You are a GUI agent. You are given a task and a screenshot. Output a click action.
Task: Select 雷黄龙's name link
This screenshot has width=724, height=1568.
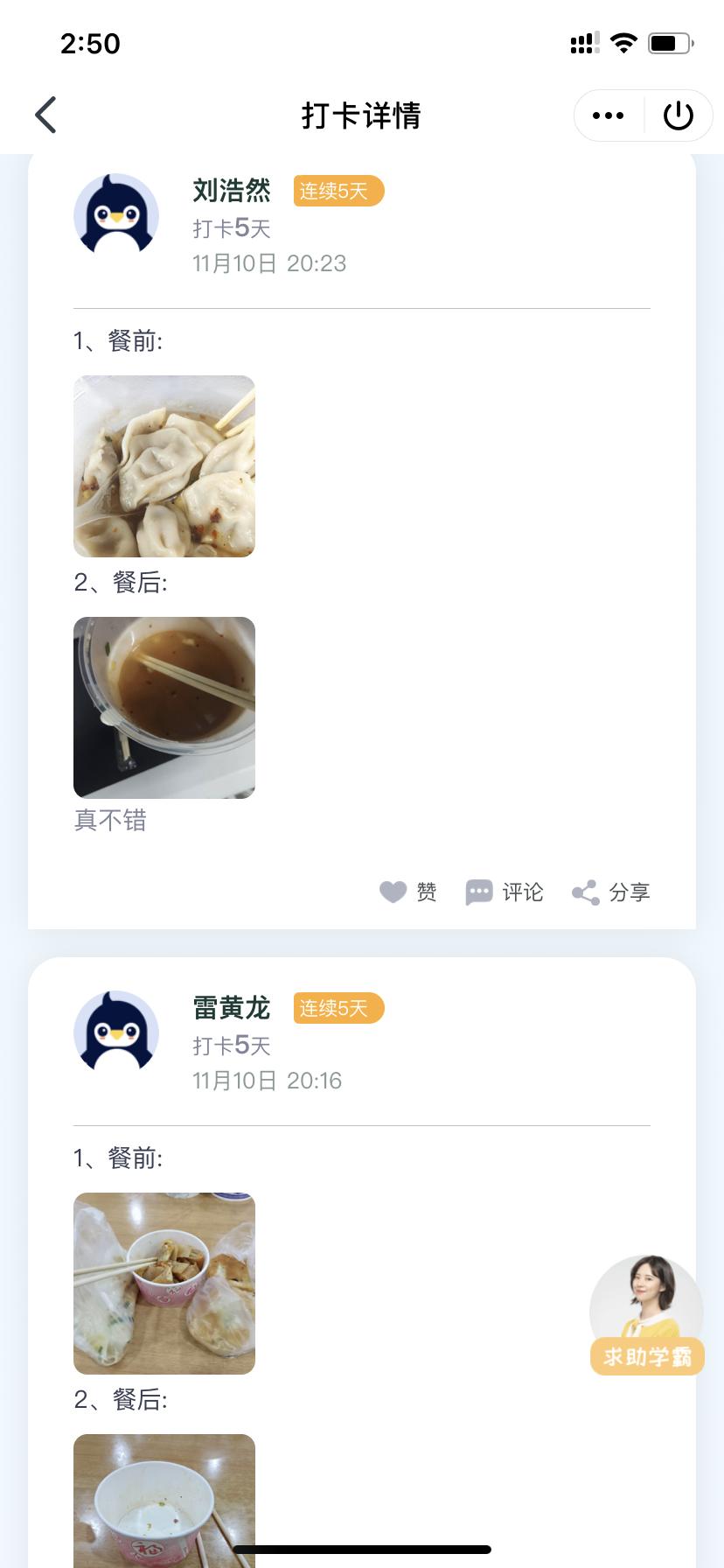[231, 1007]
